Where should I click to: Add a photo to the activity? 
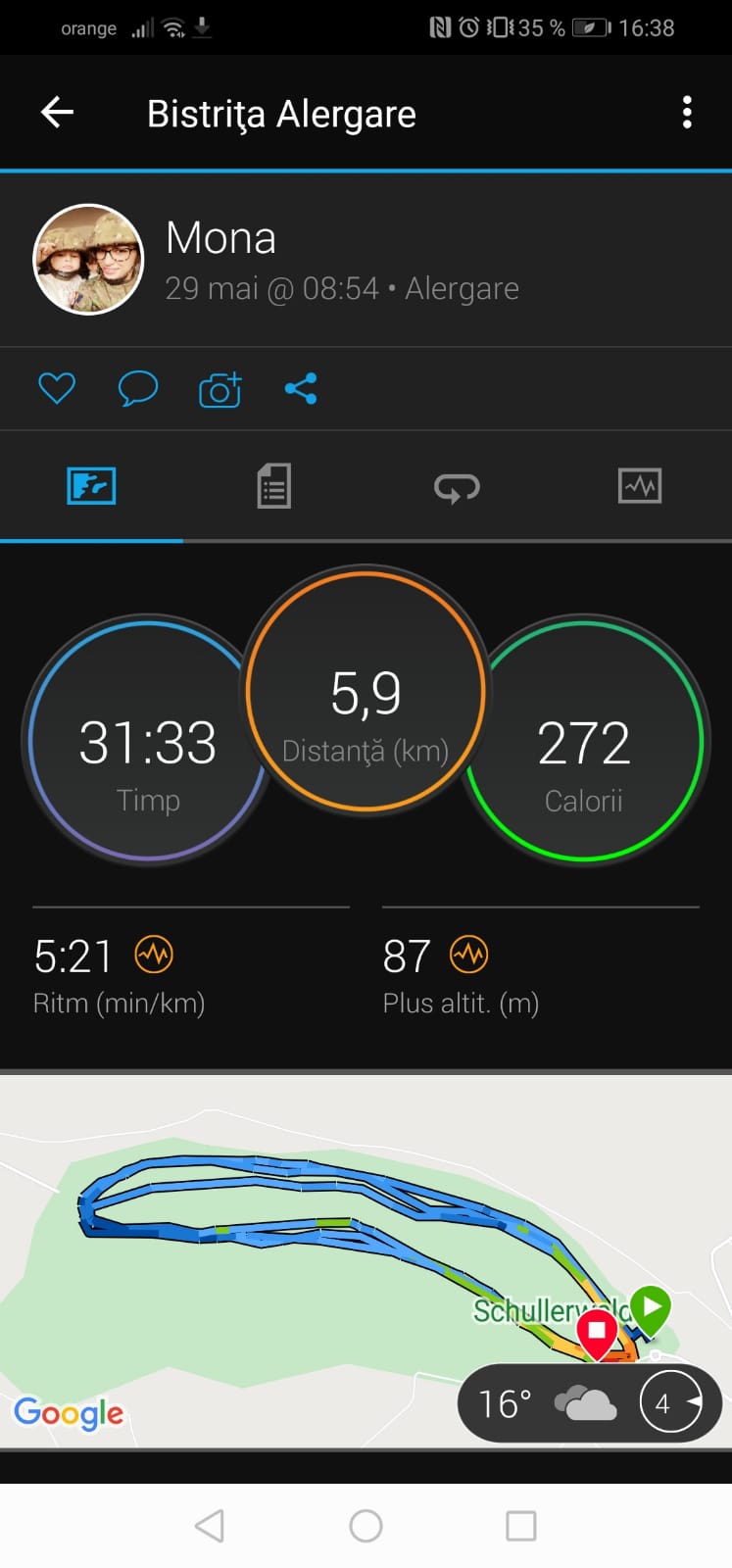[x=220, y=390]
